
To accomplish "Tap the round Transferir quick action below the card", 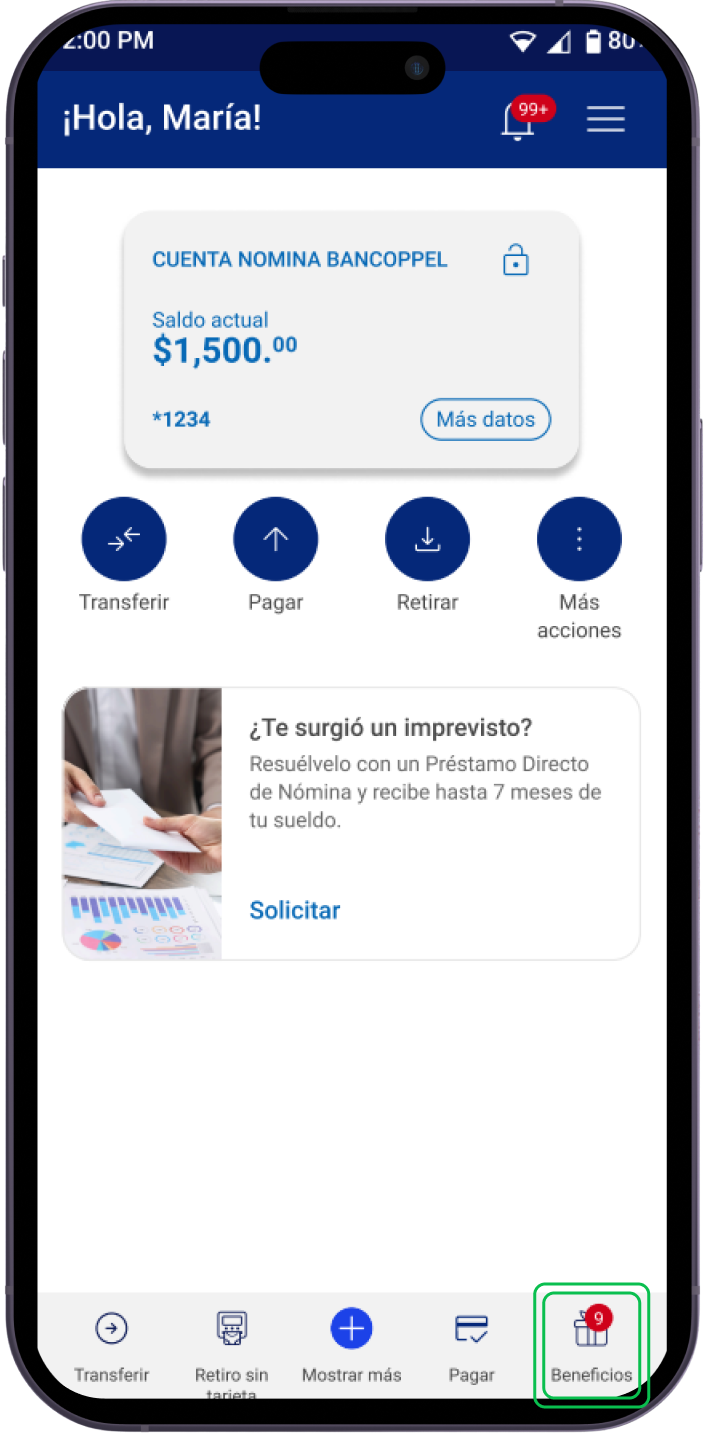I will click(x=124, y=540).
